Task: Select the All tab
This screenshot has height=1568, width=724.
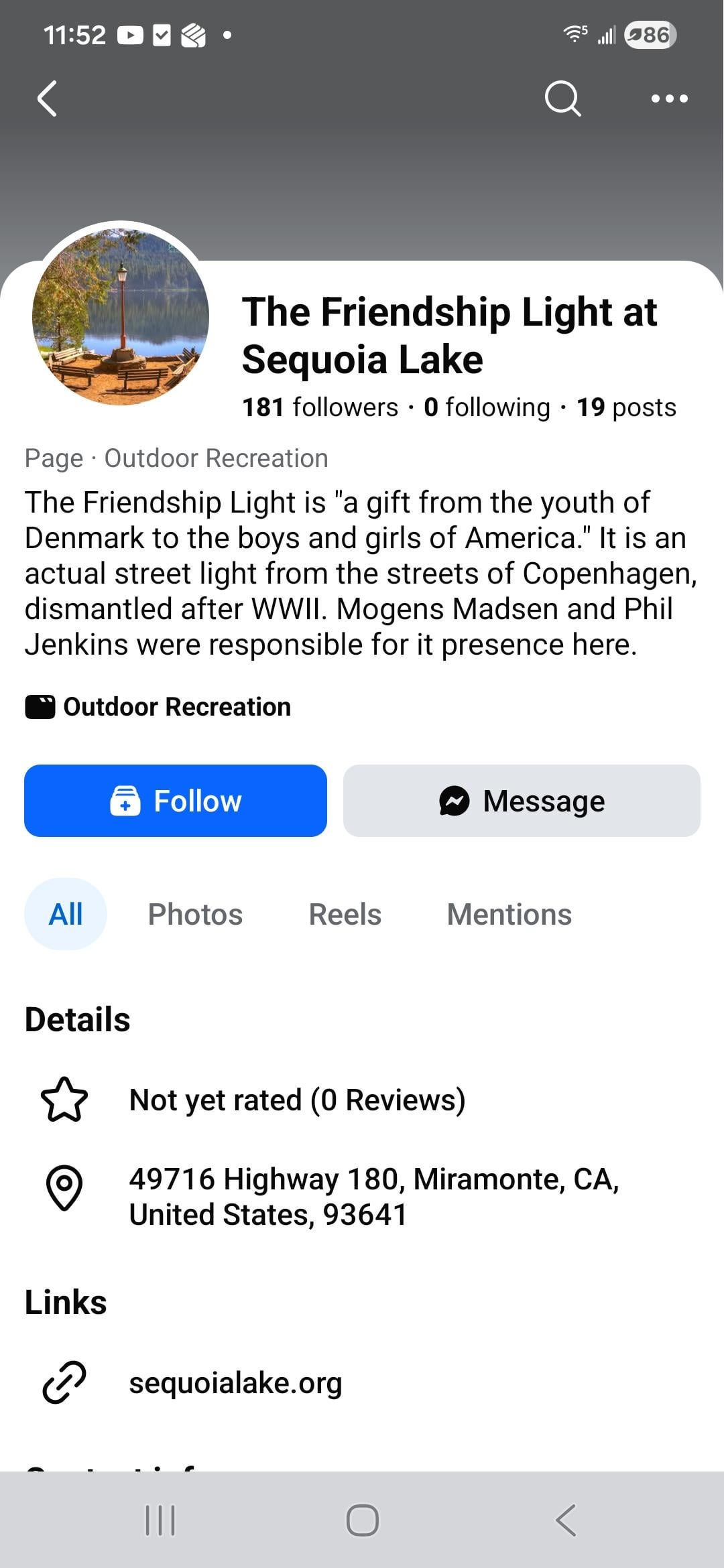Action: click(x=66, y=914)
